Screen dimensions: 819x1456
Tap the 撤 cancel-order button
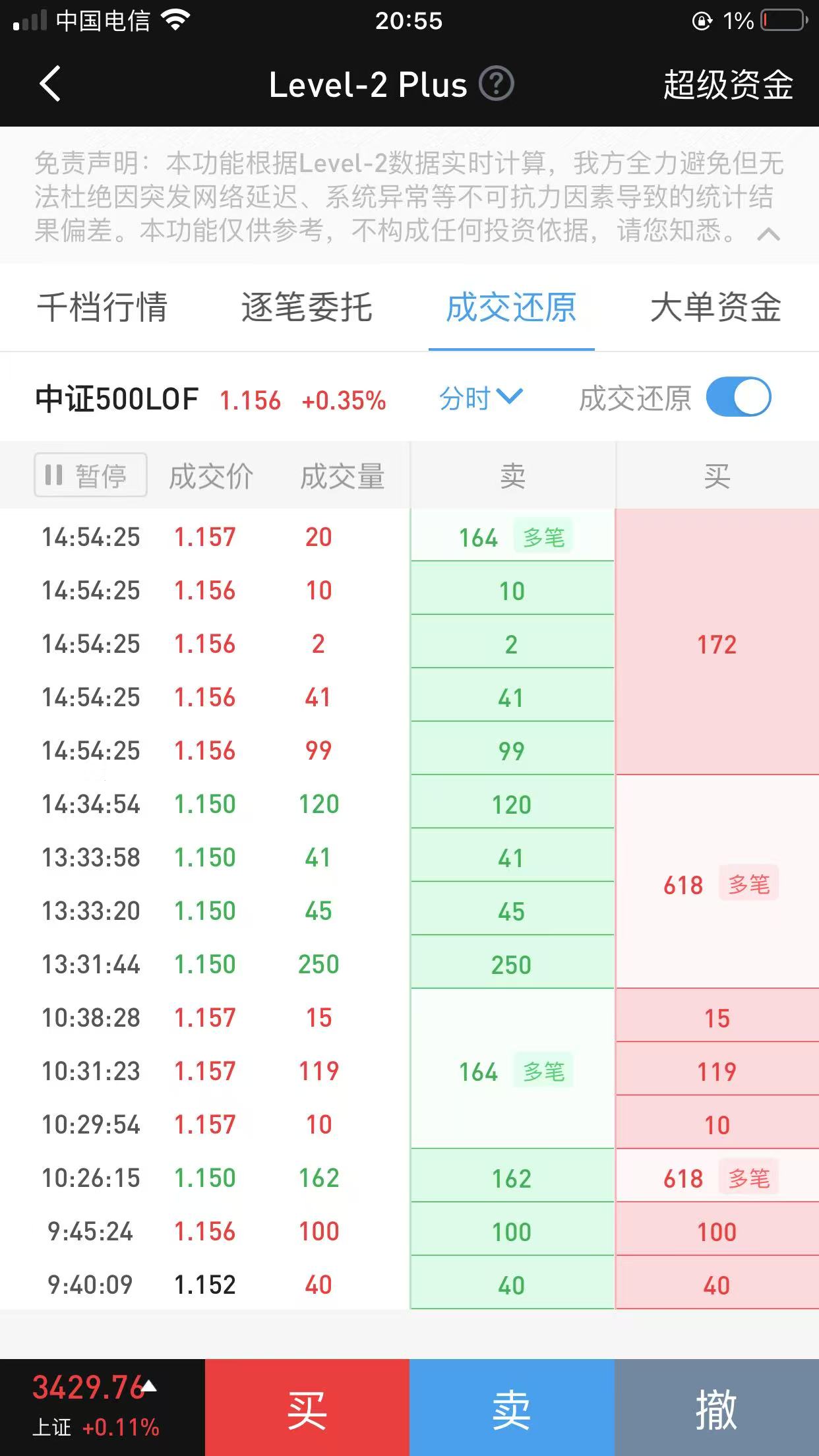pyautogui.click(x=717, y=1409)
